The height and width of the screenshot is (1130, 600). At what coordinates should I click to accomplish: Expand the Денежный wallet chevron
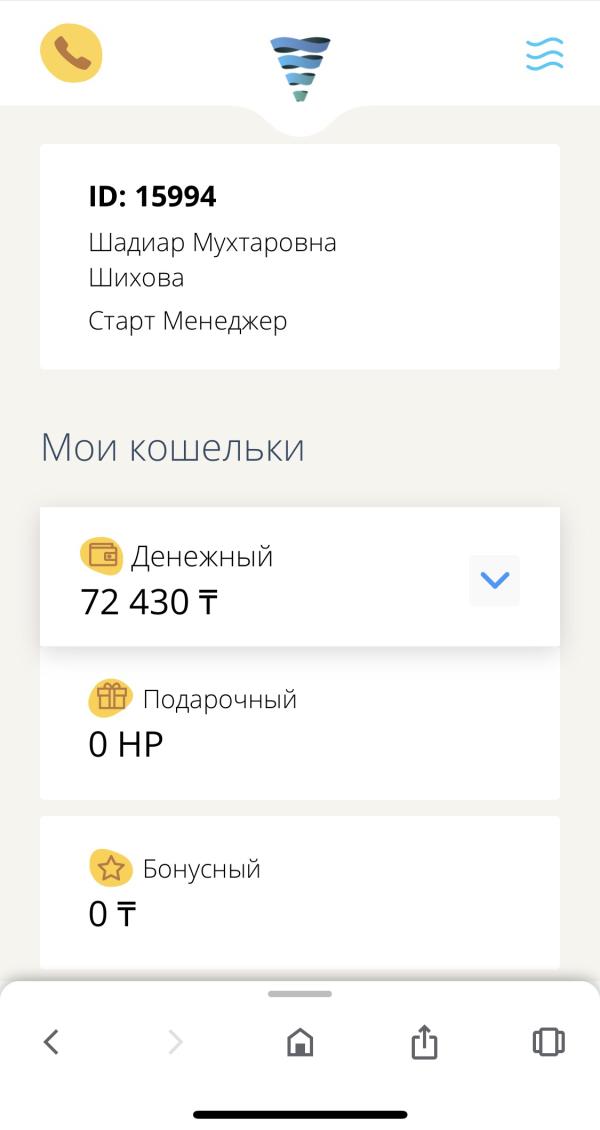pyautogui.click(x=494, y=580)
